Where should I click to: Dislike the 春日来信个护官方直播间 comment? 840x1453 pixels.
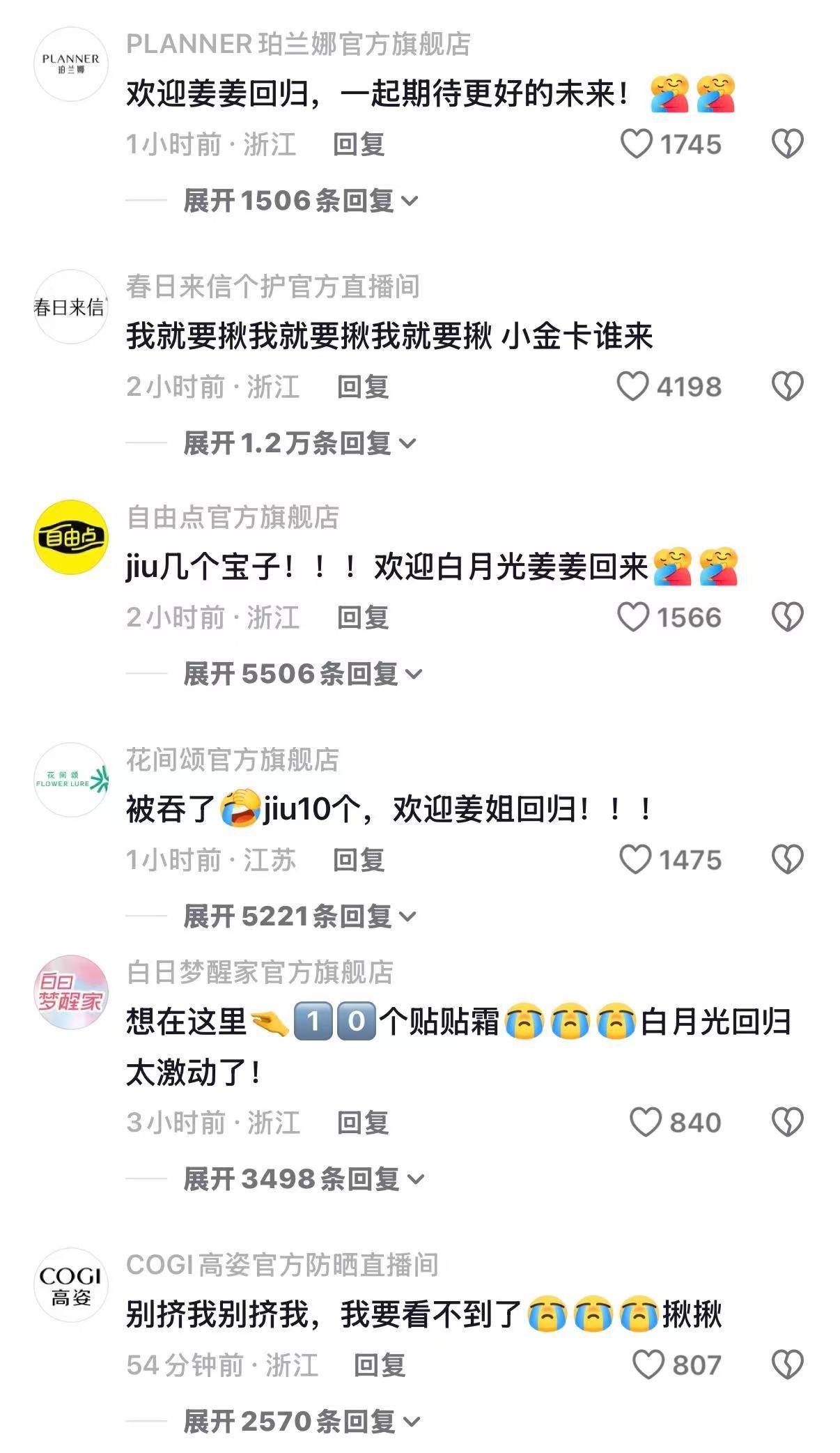click(x=788, y=387)
